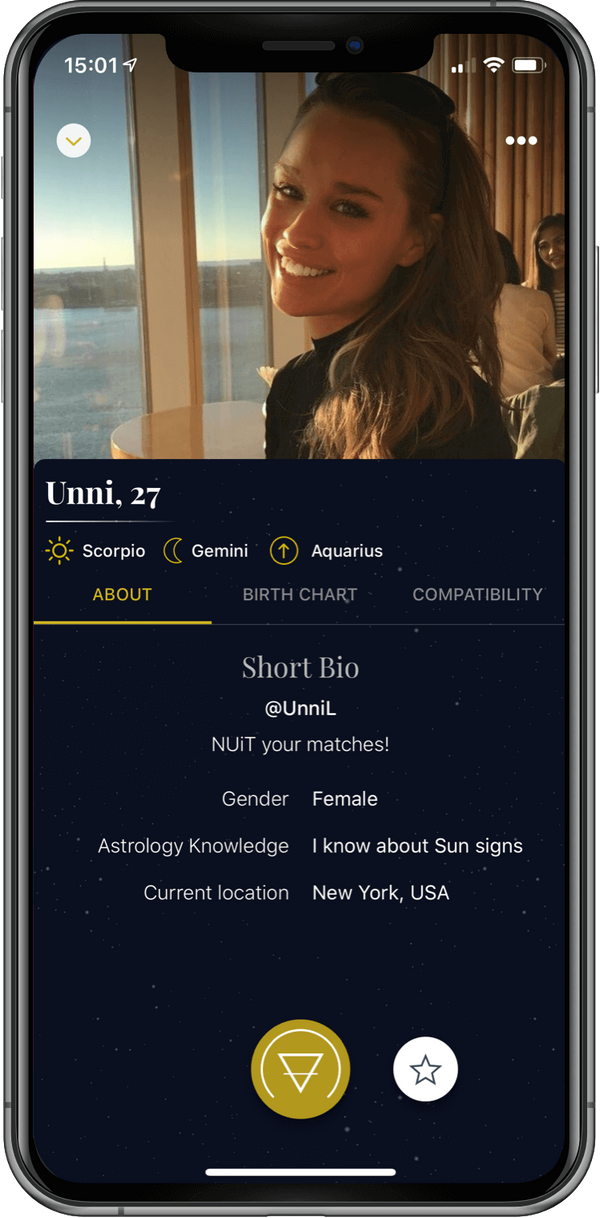Collapse the profile with the down chevron

tap(73, 141)
